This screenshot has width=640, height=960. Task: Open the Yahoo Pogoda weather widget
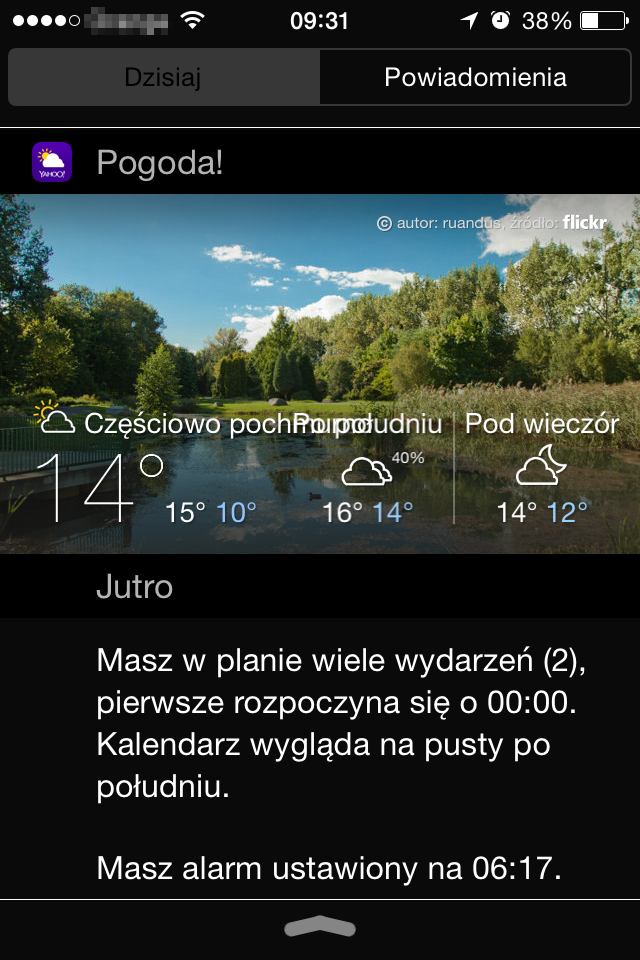tap(320, 372)
